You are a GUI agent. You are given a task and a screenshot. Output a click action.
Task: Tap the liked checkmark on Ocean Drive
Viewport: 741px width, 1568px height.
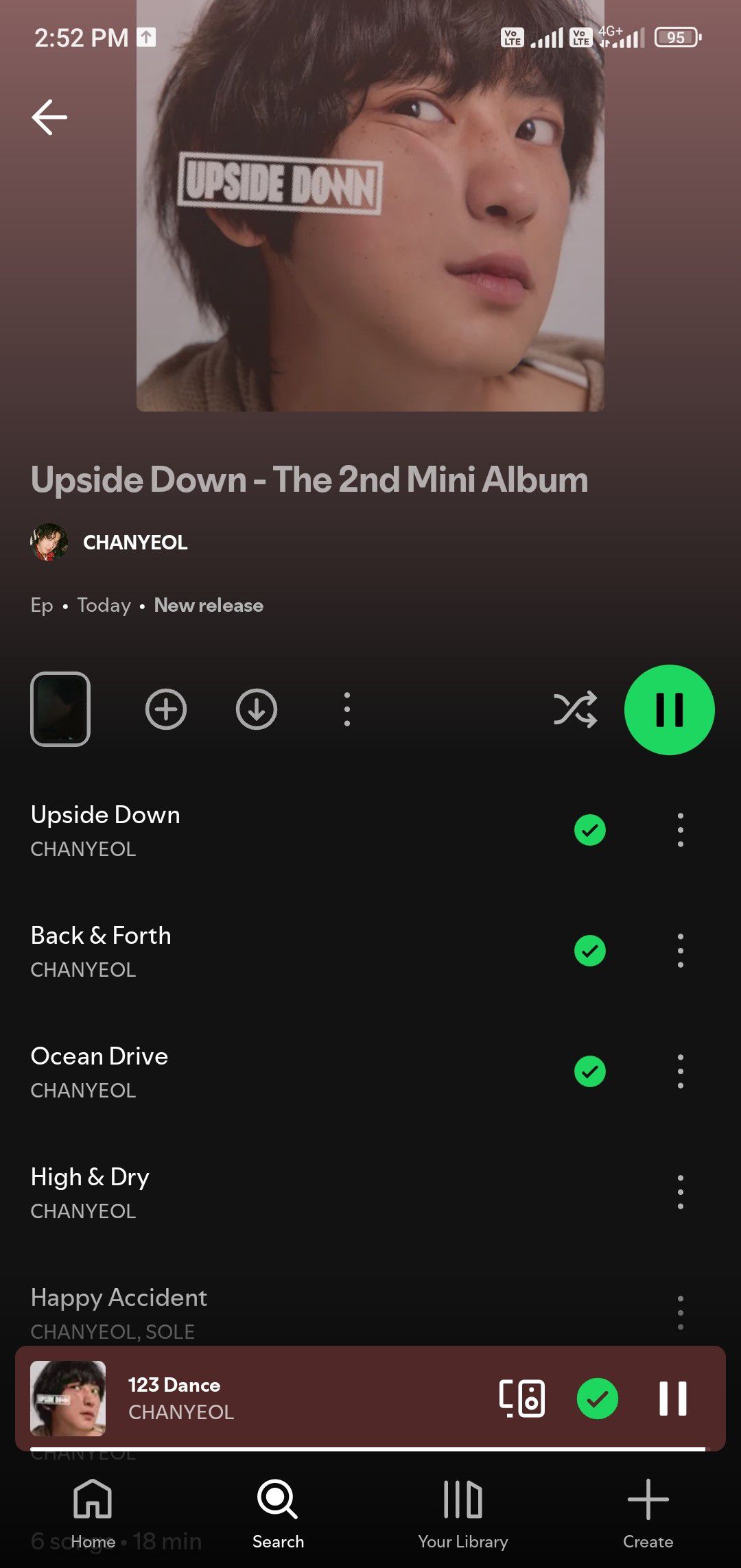click(x=590, y=1071)
